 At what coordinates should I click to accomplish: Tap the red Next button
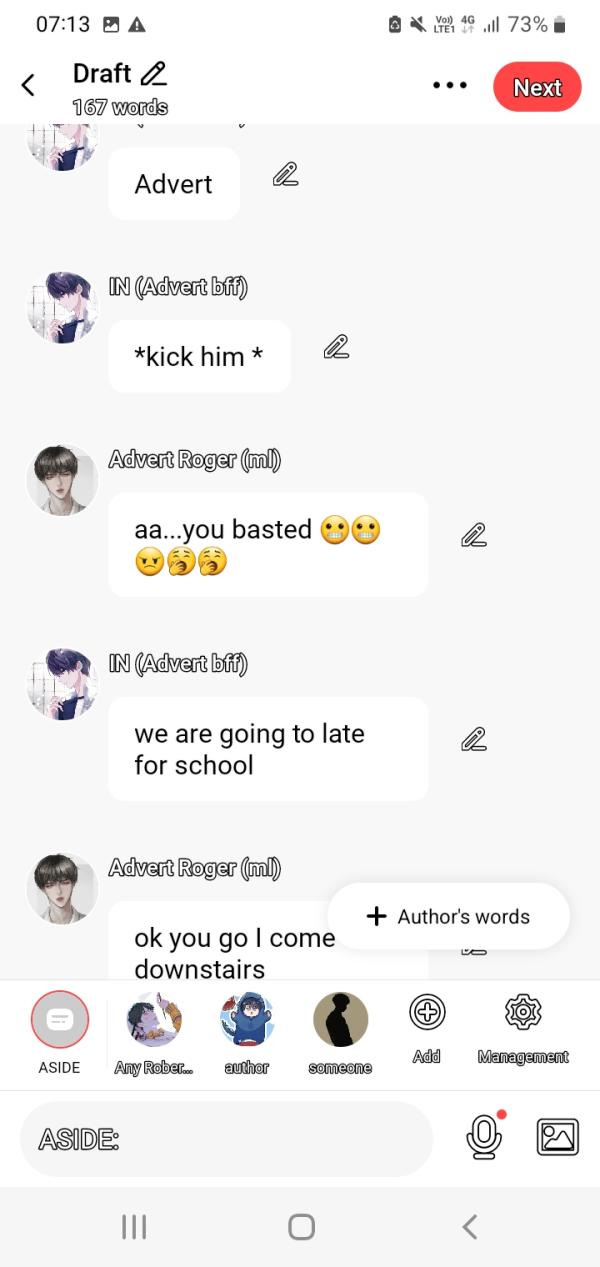(x=537, y=87)
